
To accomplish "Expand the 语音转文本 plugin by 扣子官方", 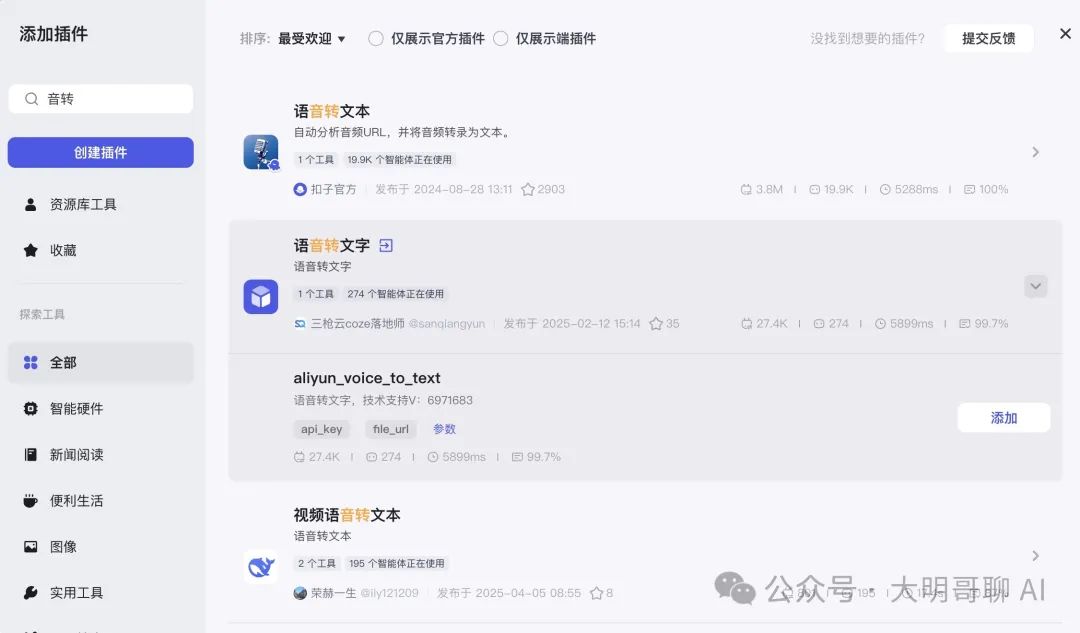I will (x=1035, y=152).
